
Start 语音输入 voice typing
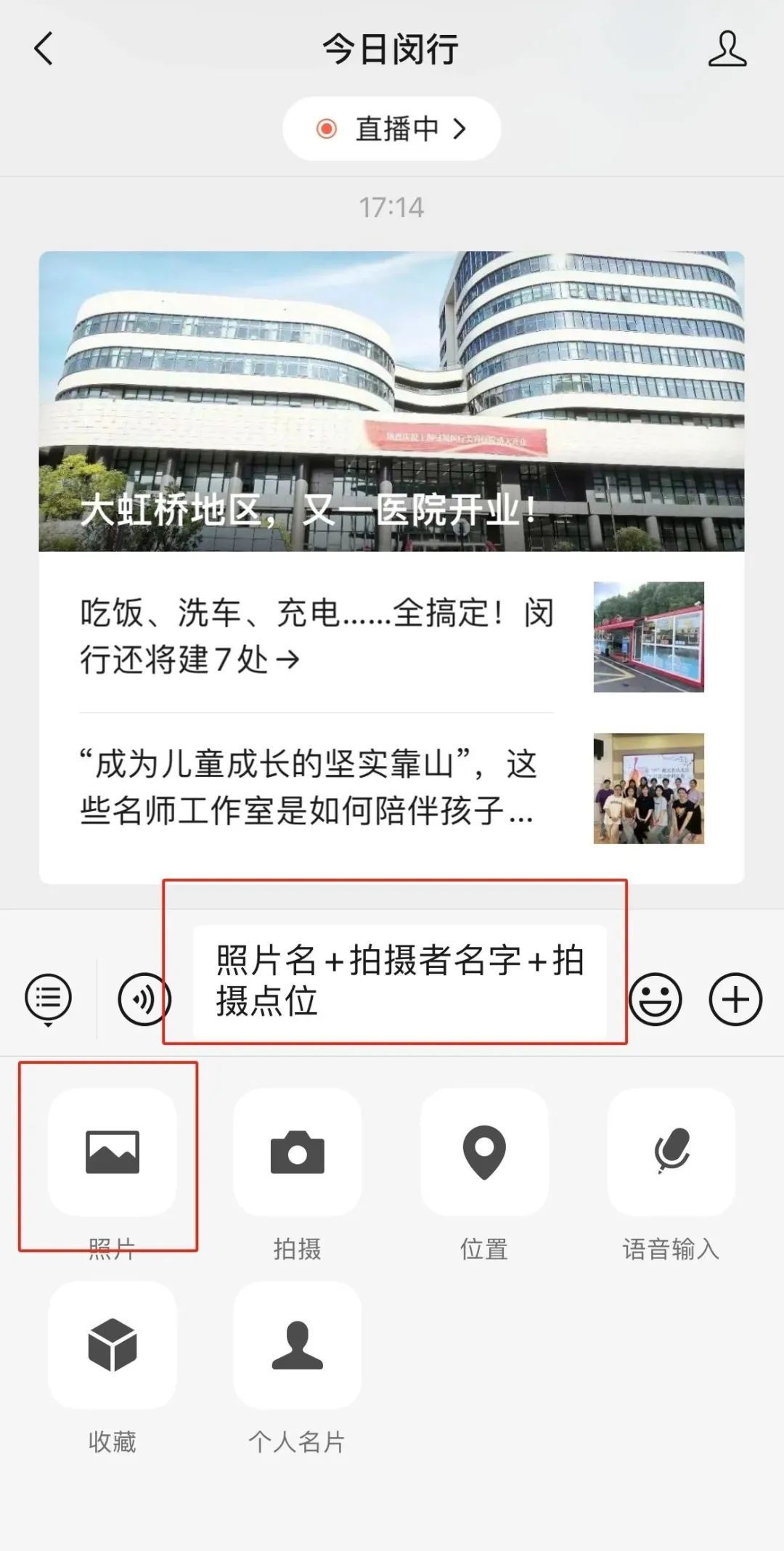[x=671, y=1152]
